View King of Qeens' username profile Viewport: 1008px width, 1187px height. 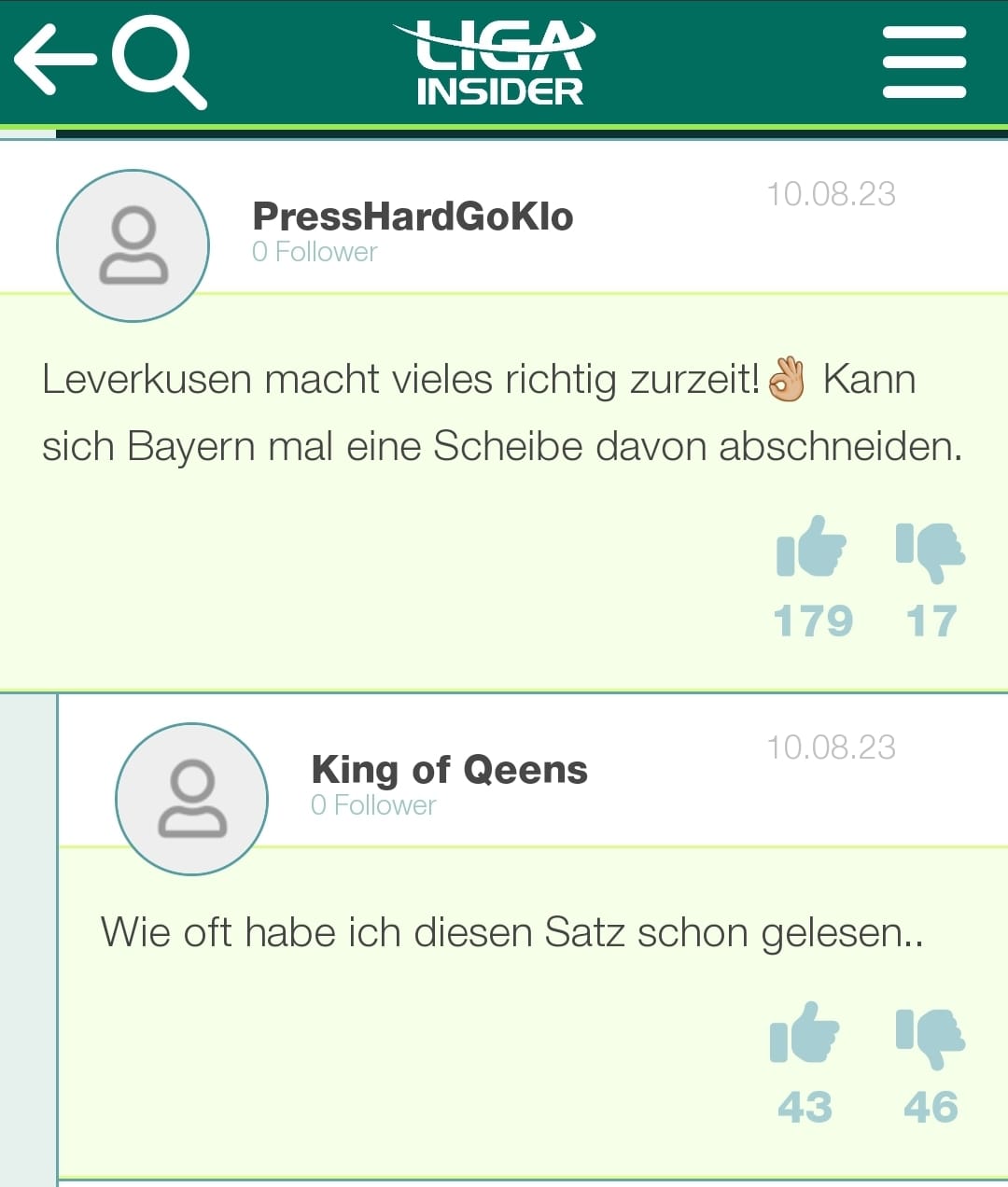point(449,770)
